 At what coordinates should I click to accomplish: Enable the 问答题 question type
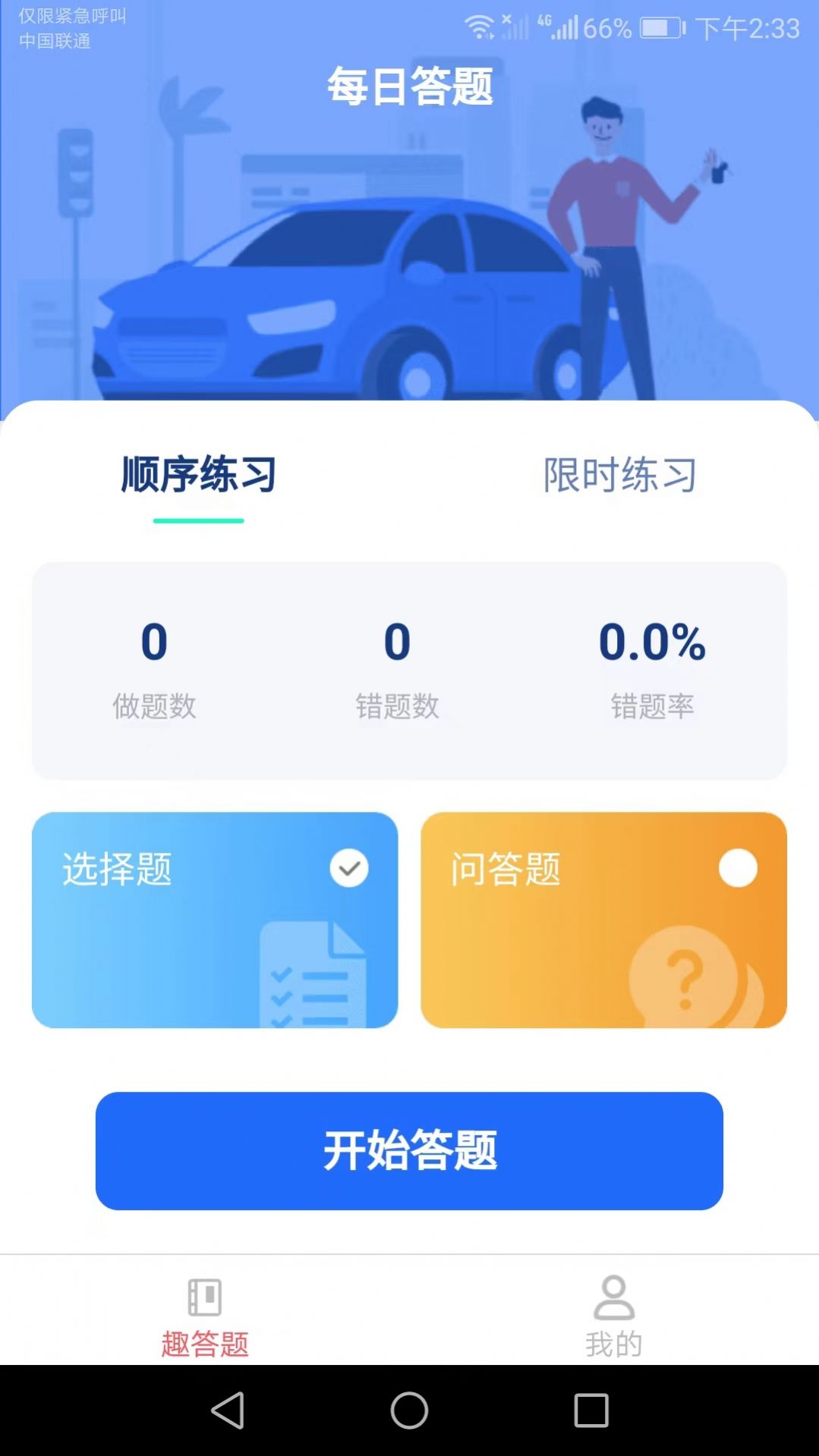pos(605,920)
